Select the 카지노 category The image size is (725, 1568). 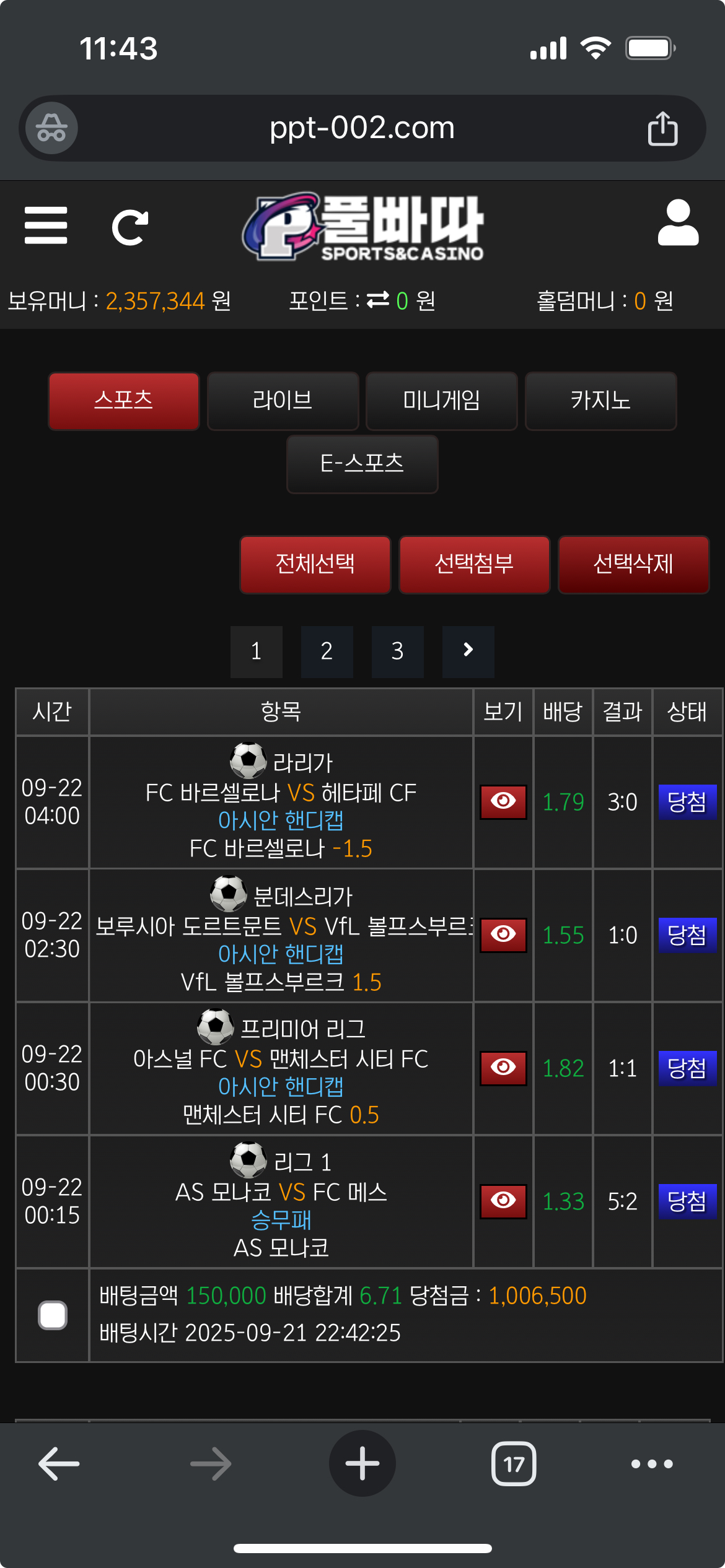pyautogui.click(x=600, y=401)
